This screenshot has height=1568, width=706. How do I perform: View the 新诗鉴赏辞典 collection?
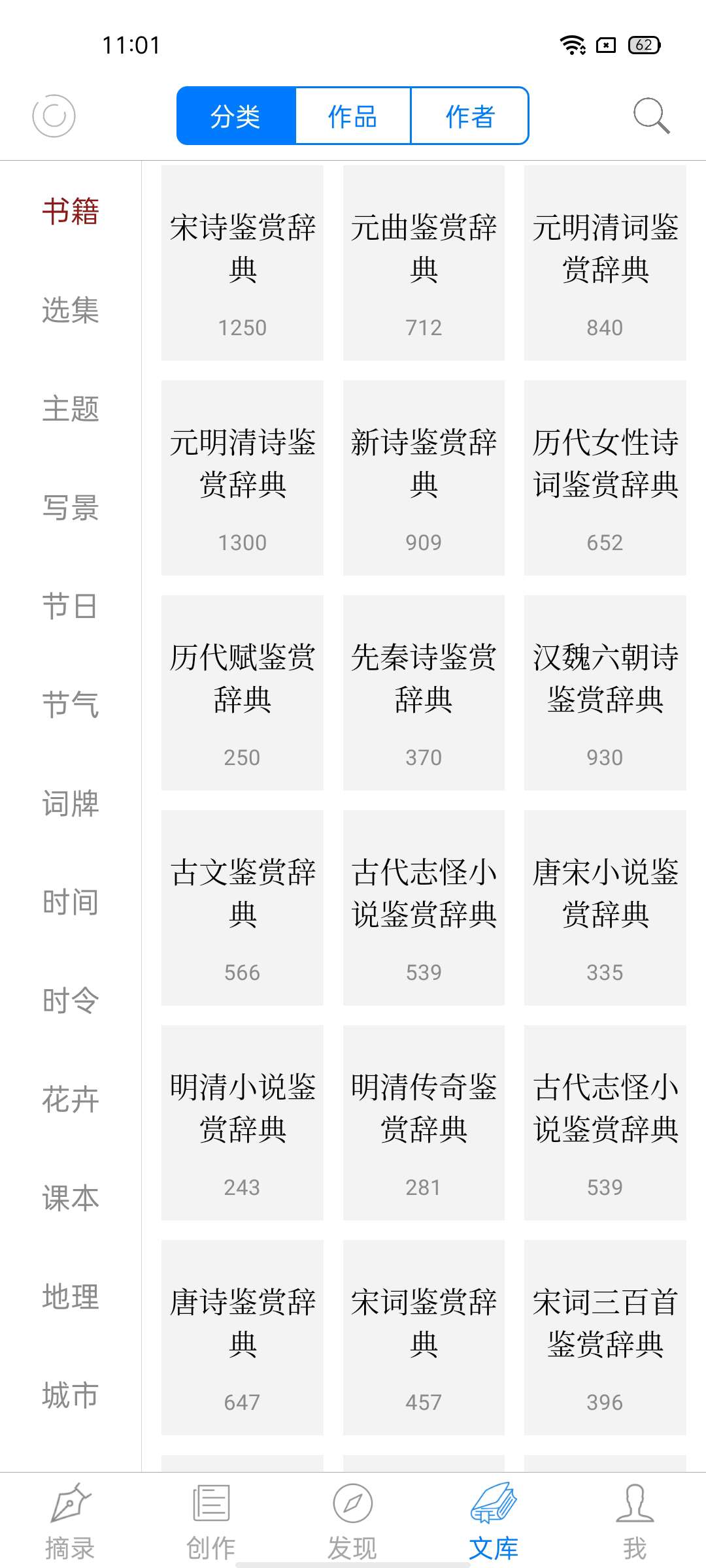[x=424, y=478]
